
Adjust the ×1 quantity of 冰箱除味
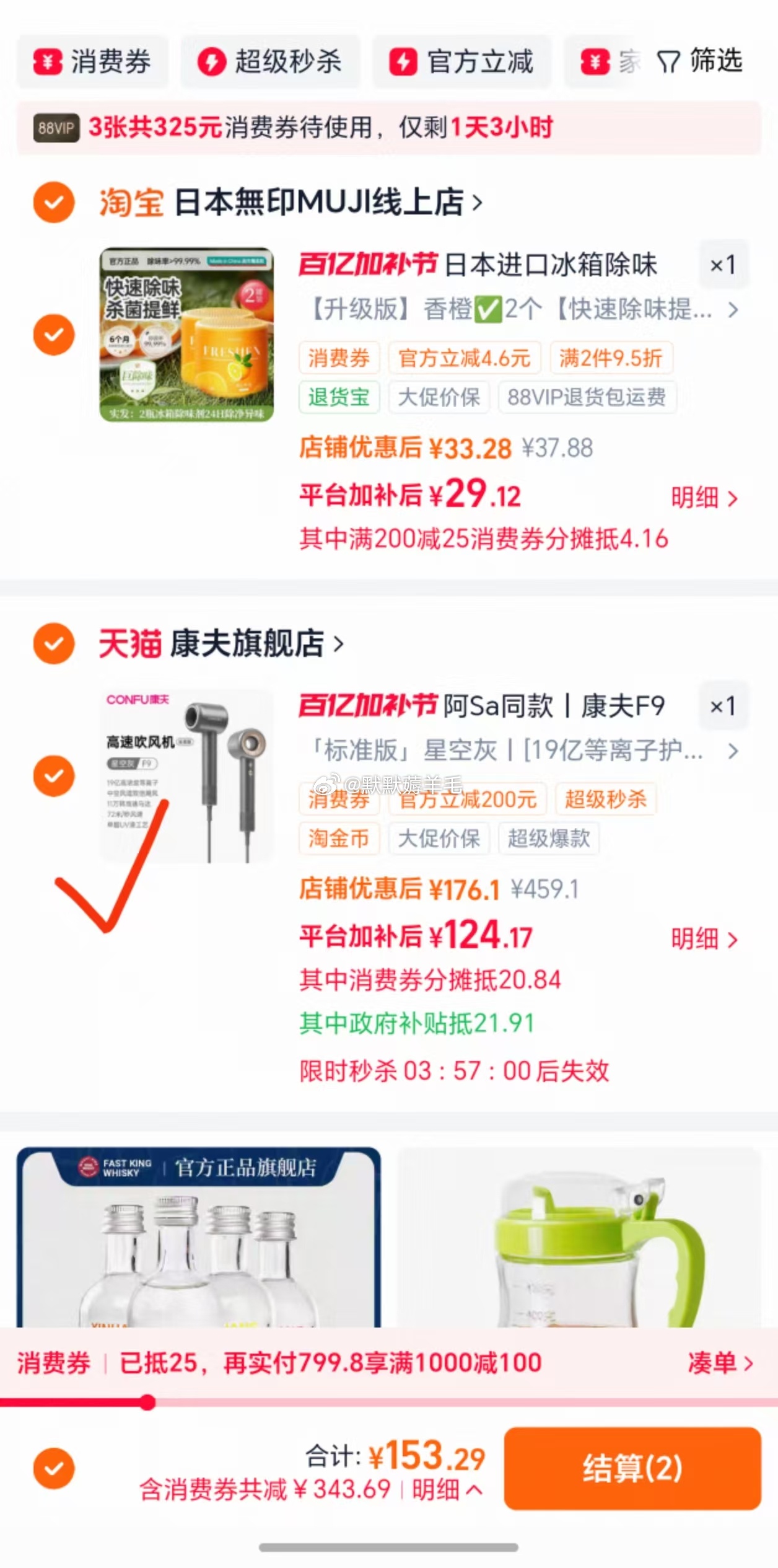(723, 265)
